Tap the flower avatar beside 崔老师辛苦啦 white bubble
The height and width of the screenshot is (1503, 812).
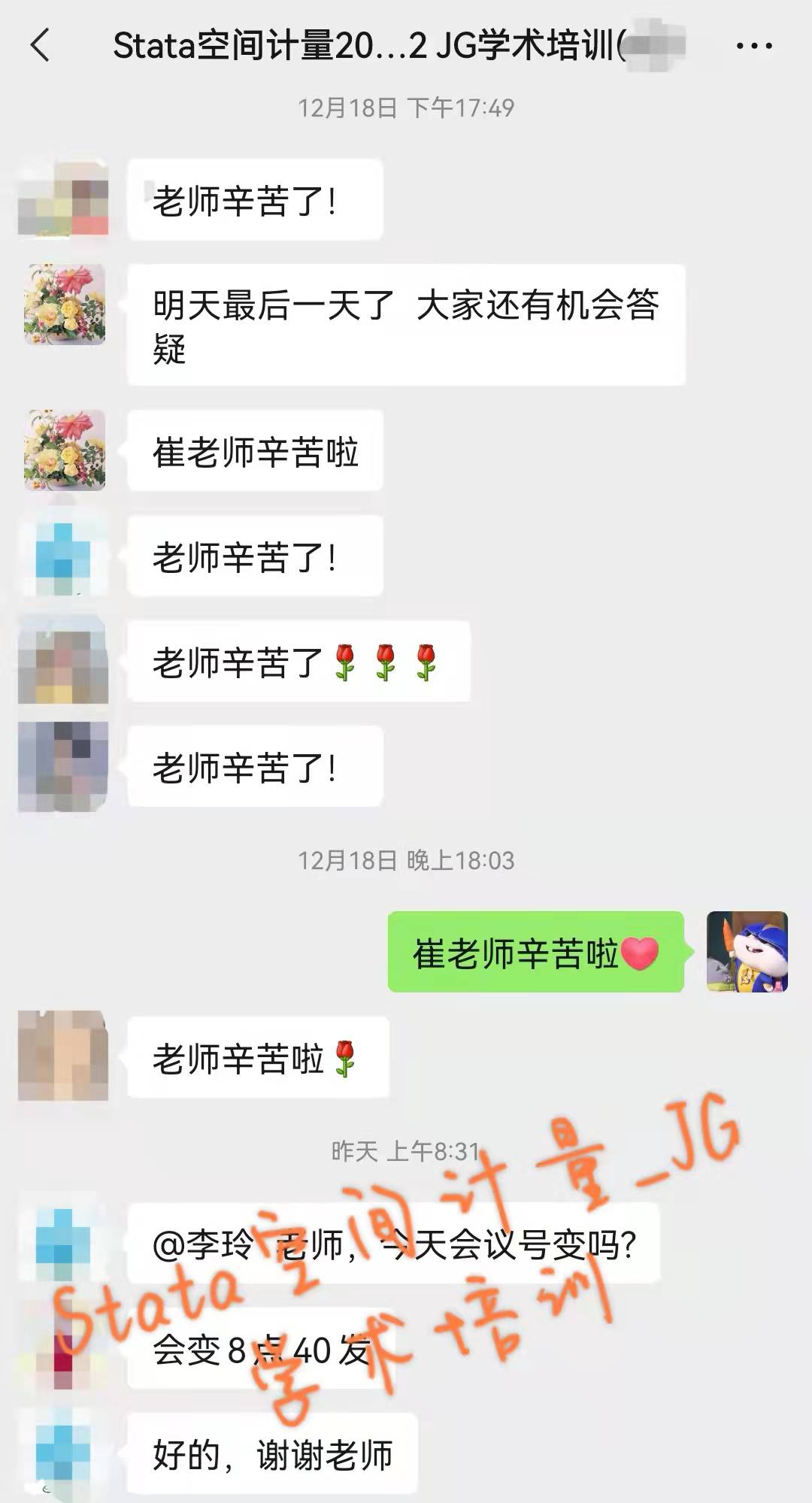click(x=65, y=450)
